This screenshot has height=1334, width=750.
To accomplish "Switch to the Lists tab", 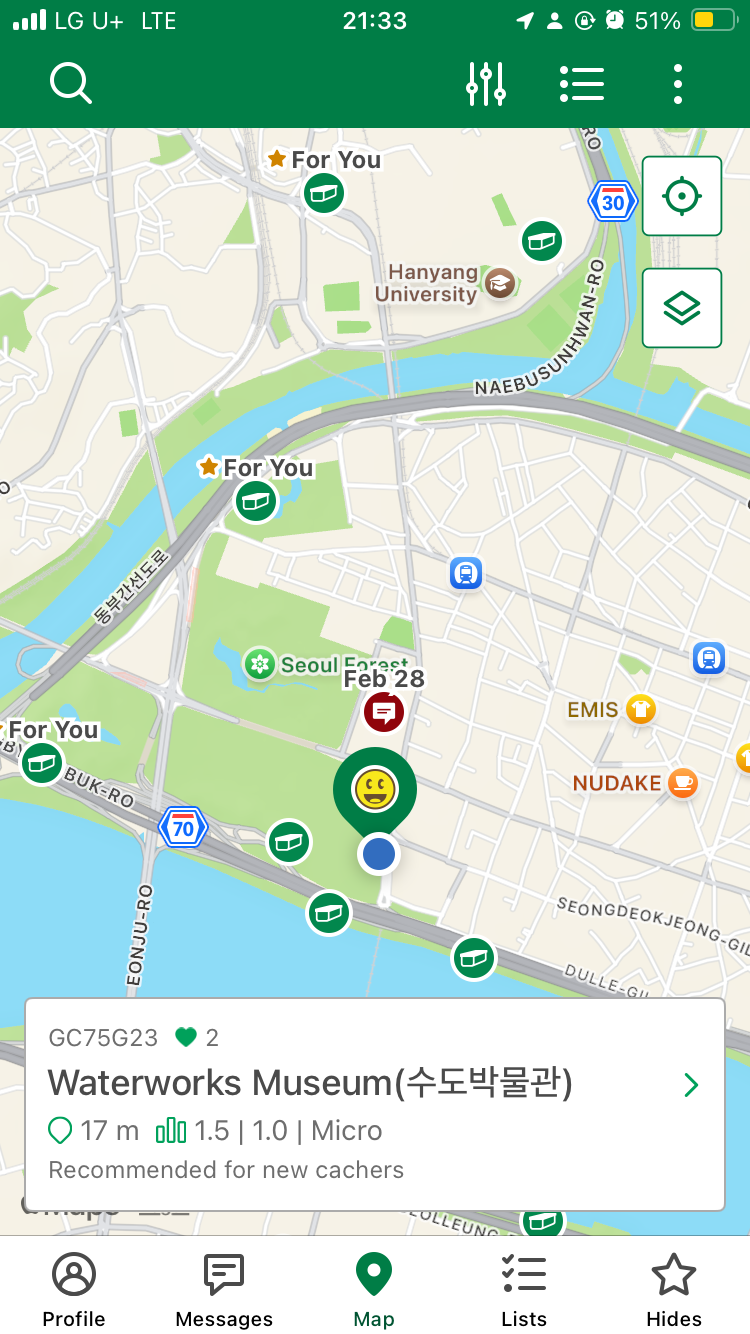I will click(x=524, y=1290).
